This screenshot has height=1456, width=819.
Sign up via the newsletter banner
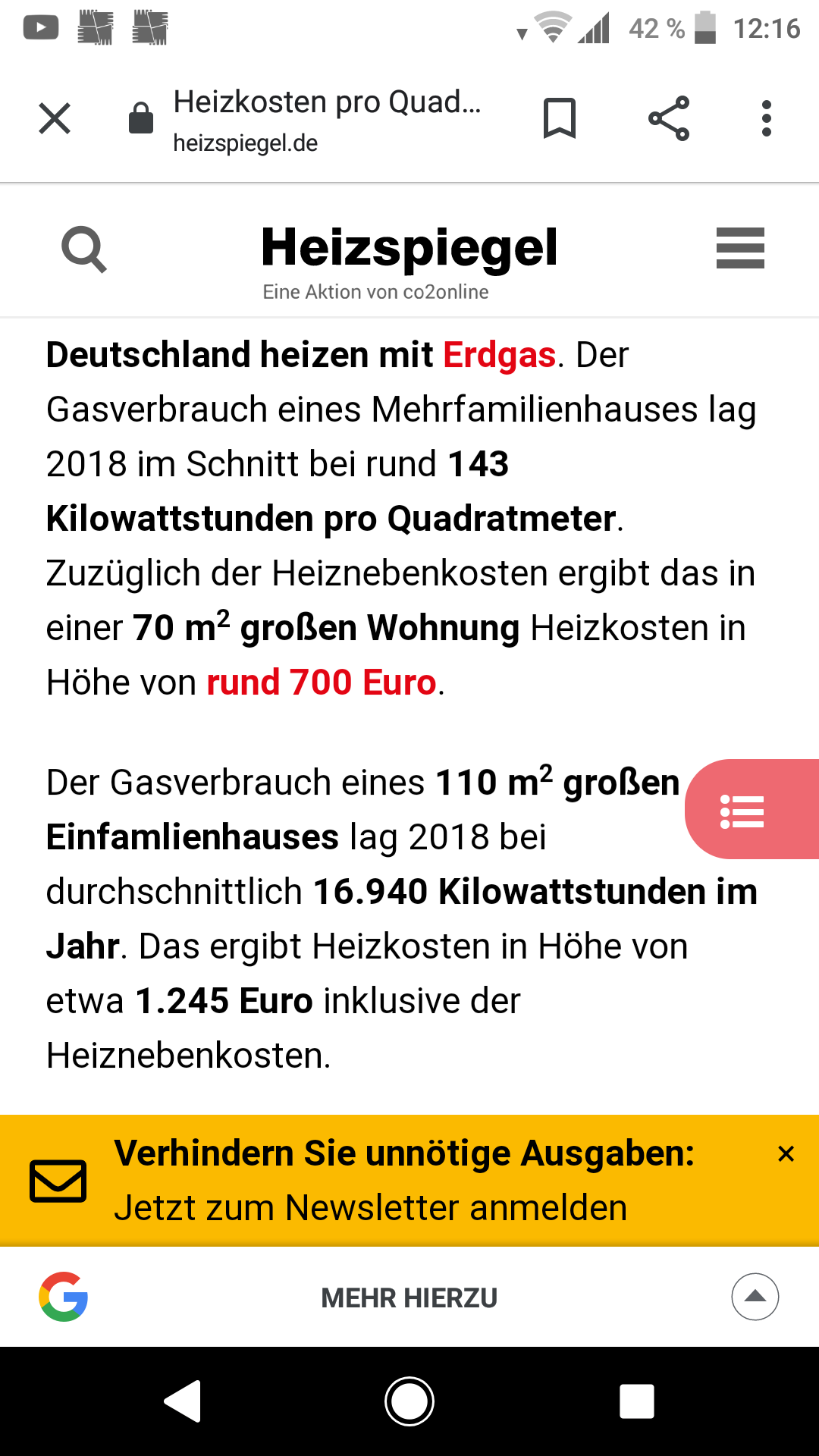click(x=370, y=1181)
